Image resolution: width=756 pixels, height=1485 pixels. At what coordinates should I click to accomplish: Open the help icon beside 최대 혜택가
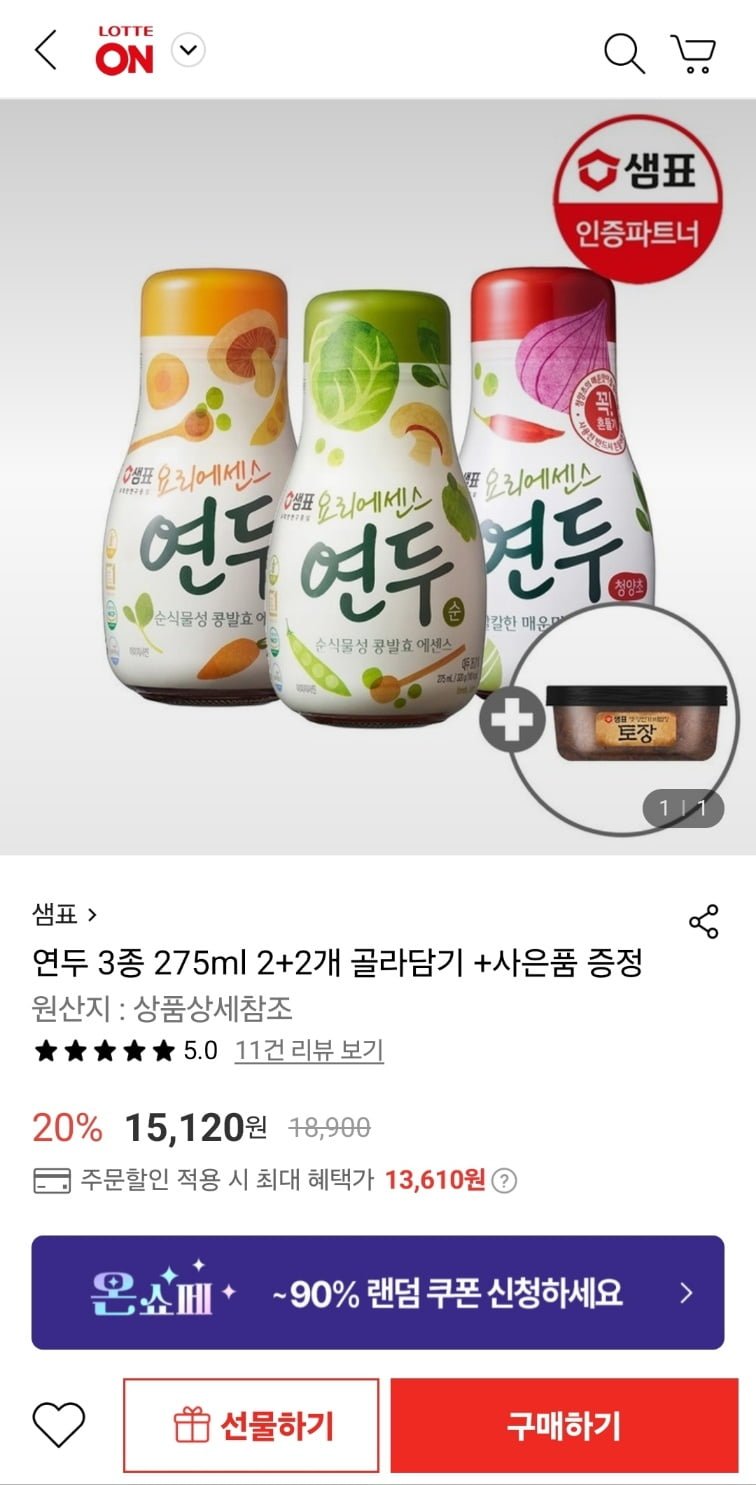[505, 1181]
